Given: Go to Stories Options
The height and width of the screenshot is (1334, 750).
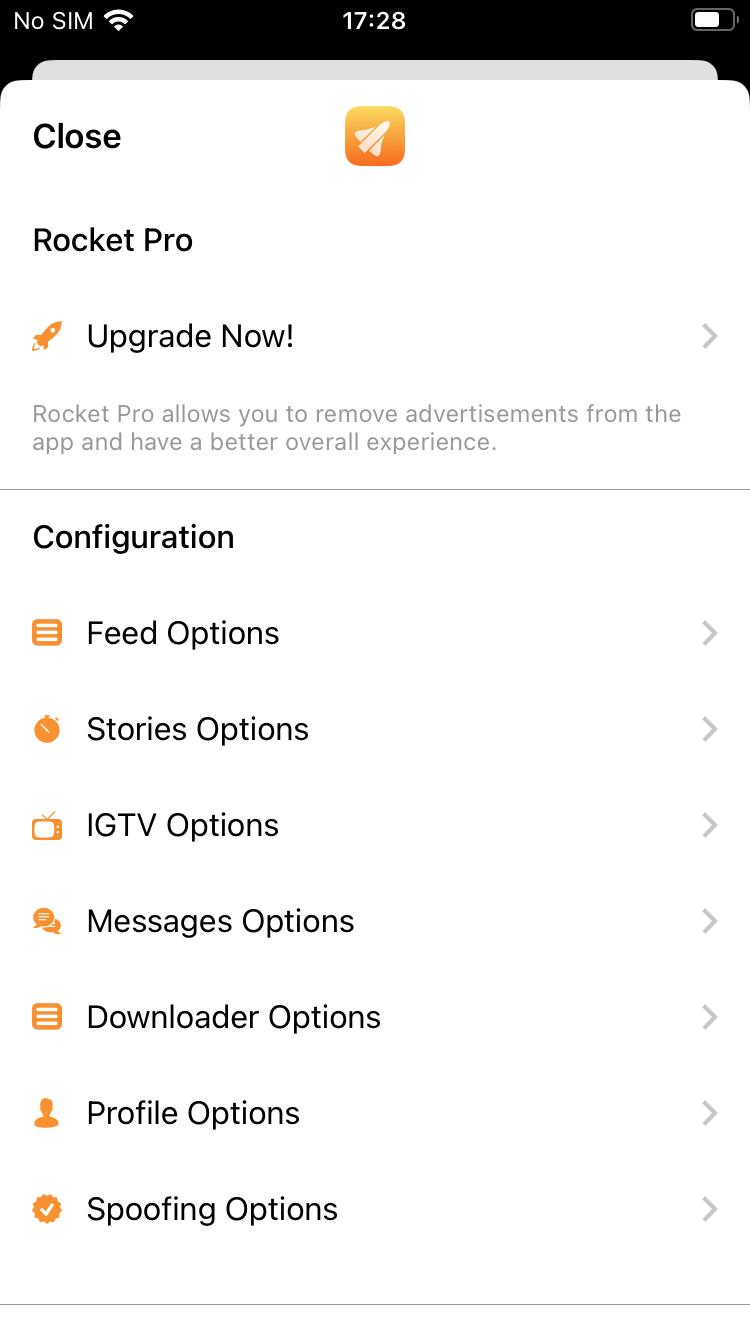Looking at the screenshot, I should coord(375,729).
